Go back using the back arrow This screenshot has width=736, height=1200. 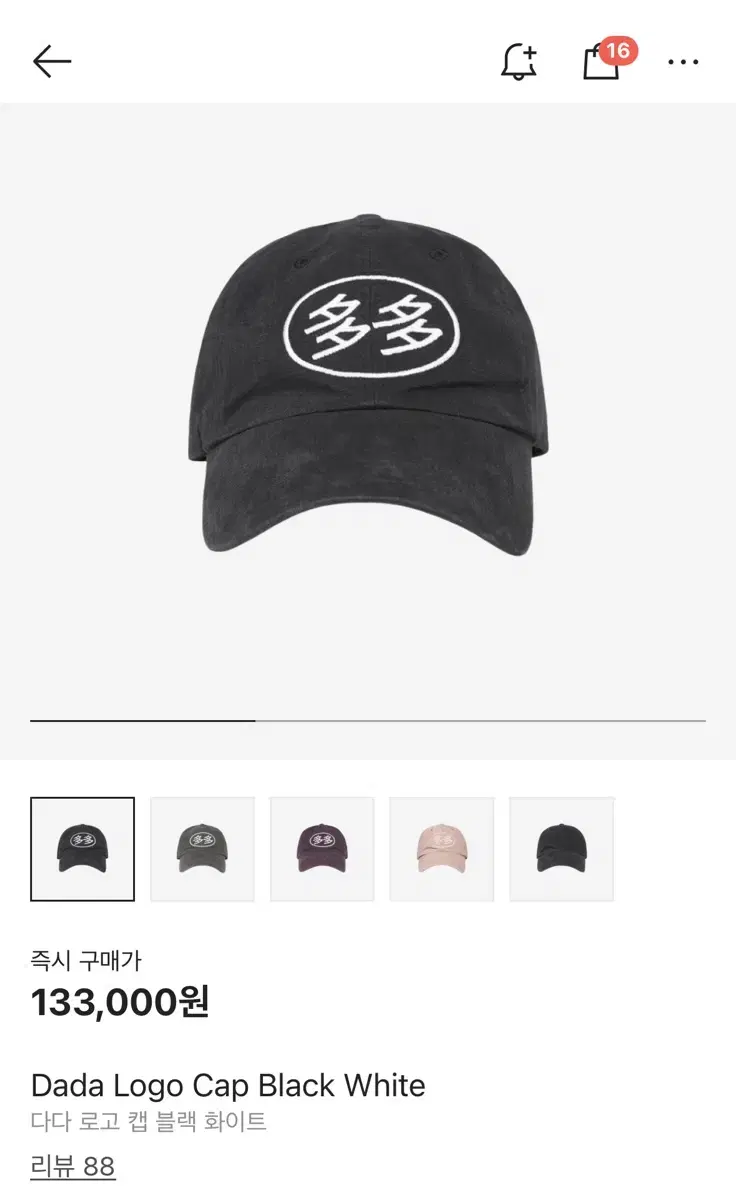[x=50, y=61]
